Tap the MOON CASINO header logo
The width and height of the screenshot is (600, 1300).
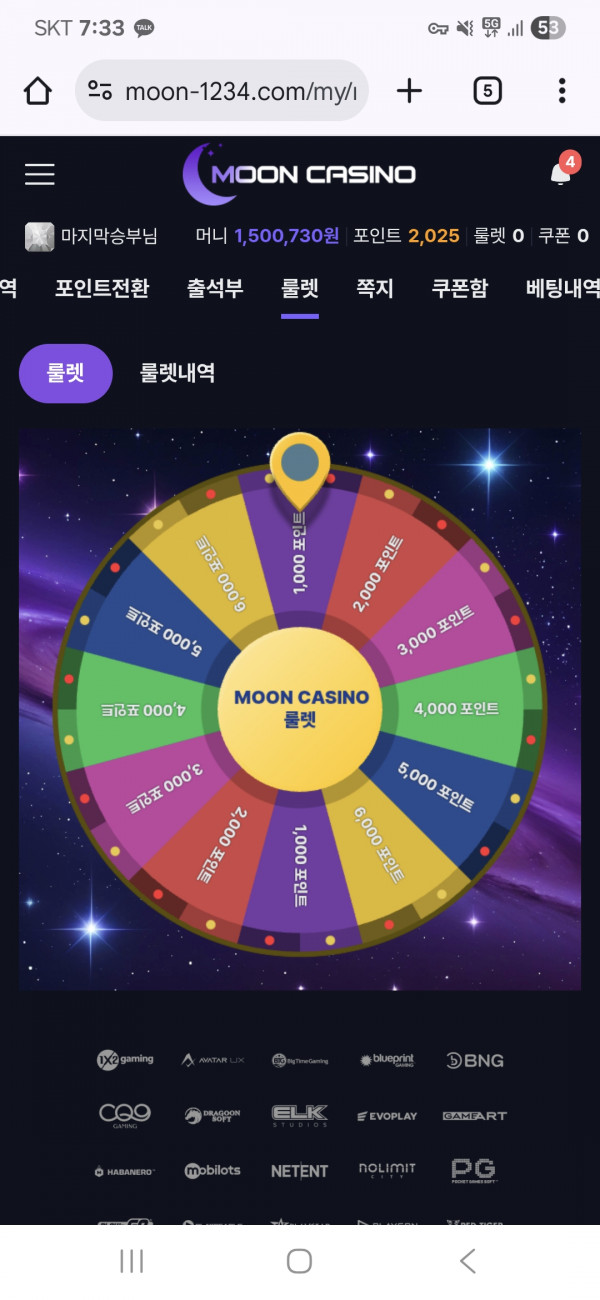coord(299,174)
